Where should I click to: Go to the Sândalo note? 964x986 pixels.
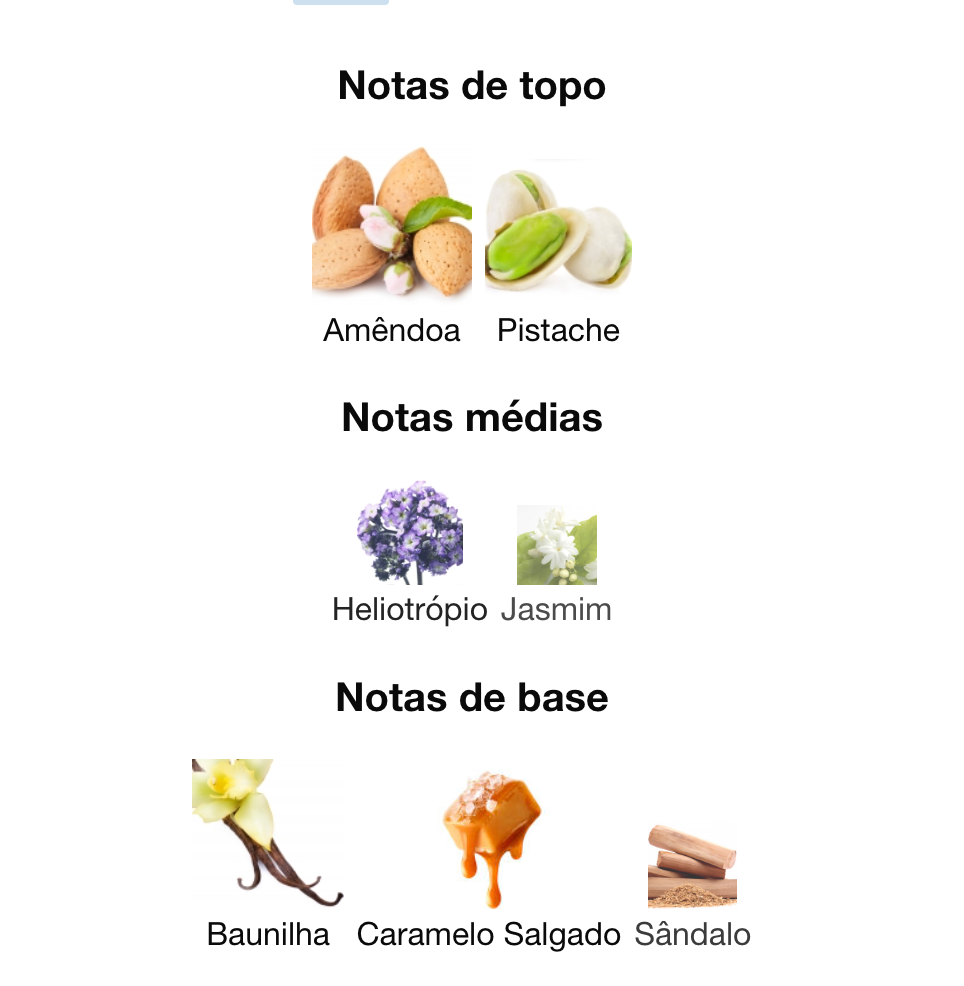[692, 866]
